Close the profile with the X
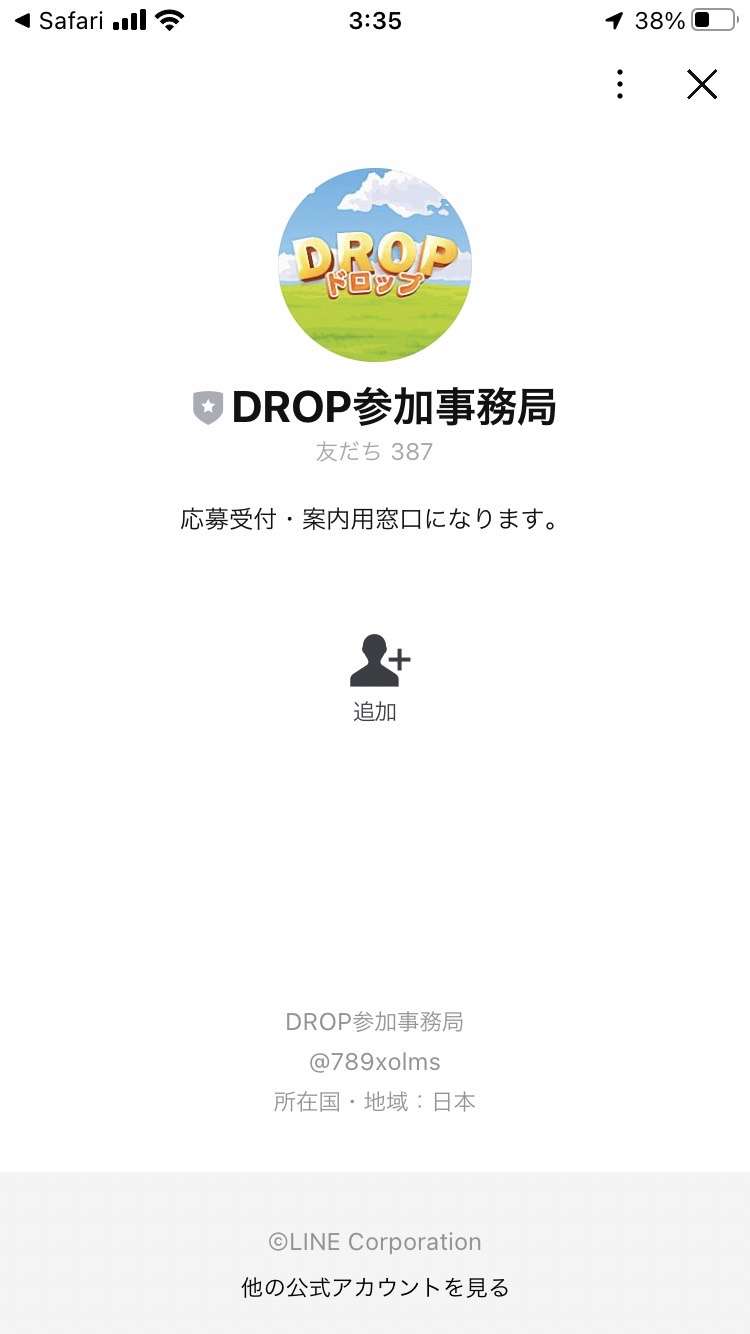The width and height of the screenshot is (750, 1334). tap(701, 84)
